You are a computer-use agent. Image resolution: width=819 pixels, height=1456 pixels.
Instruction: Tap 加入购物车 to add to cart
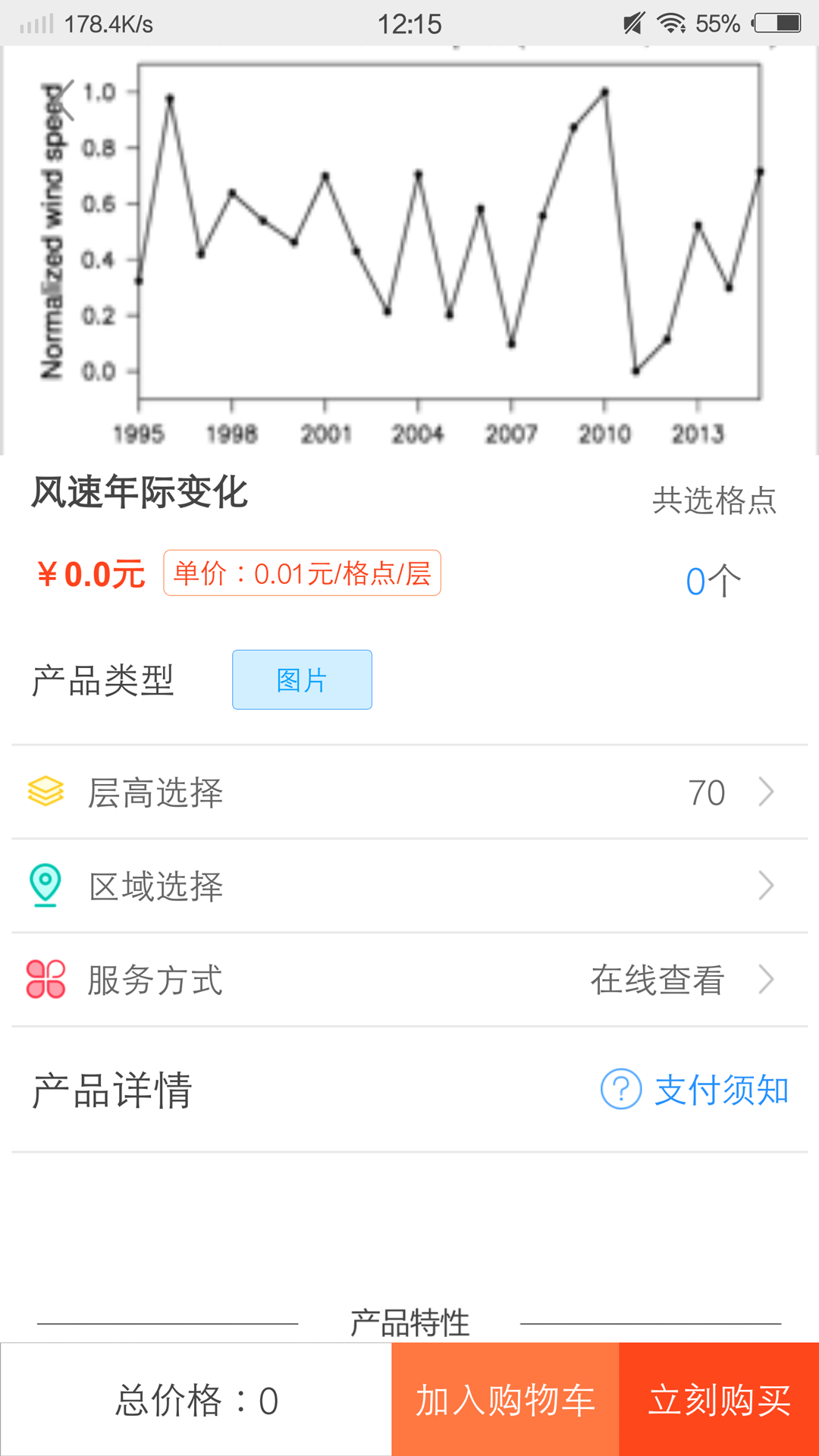[505, 1400]
